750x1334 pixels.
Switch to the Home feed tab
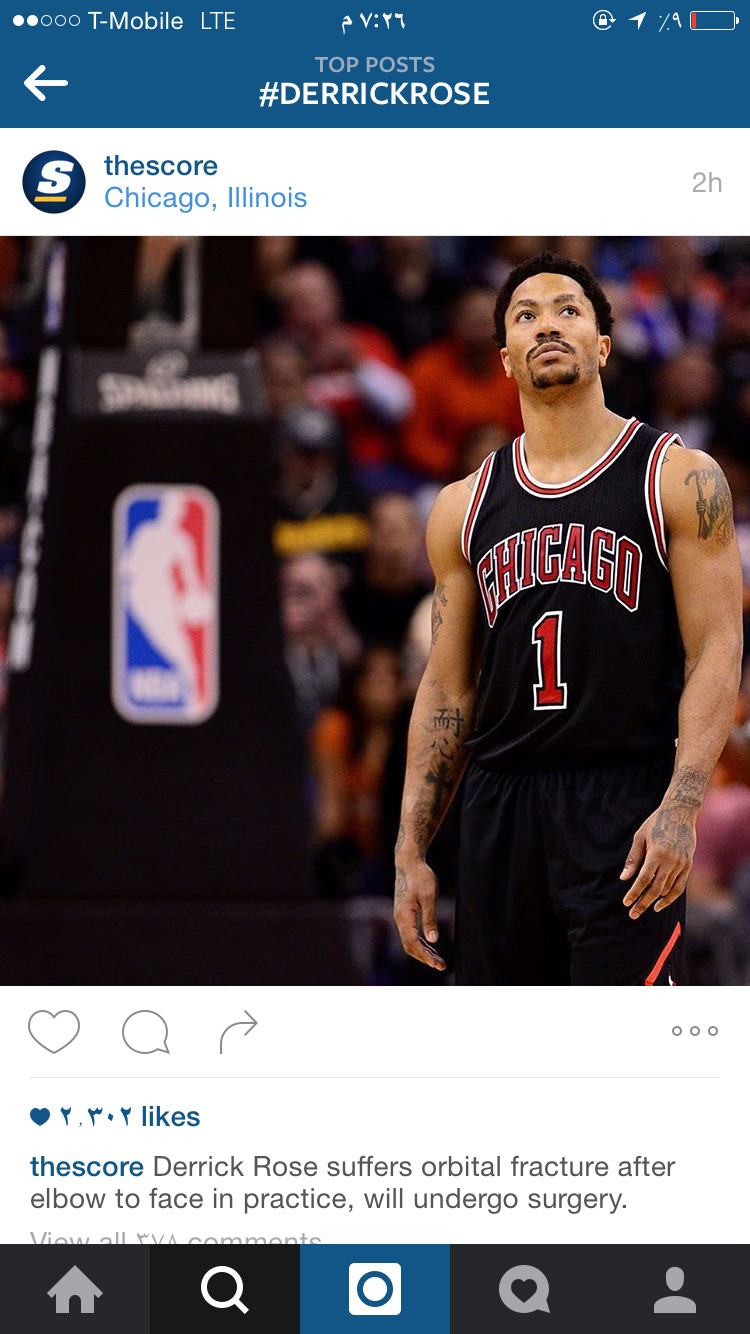point(75,1289)
